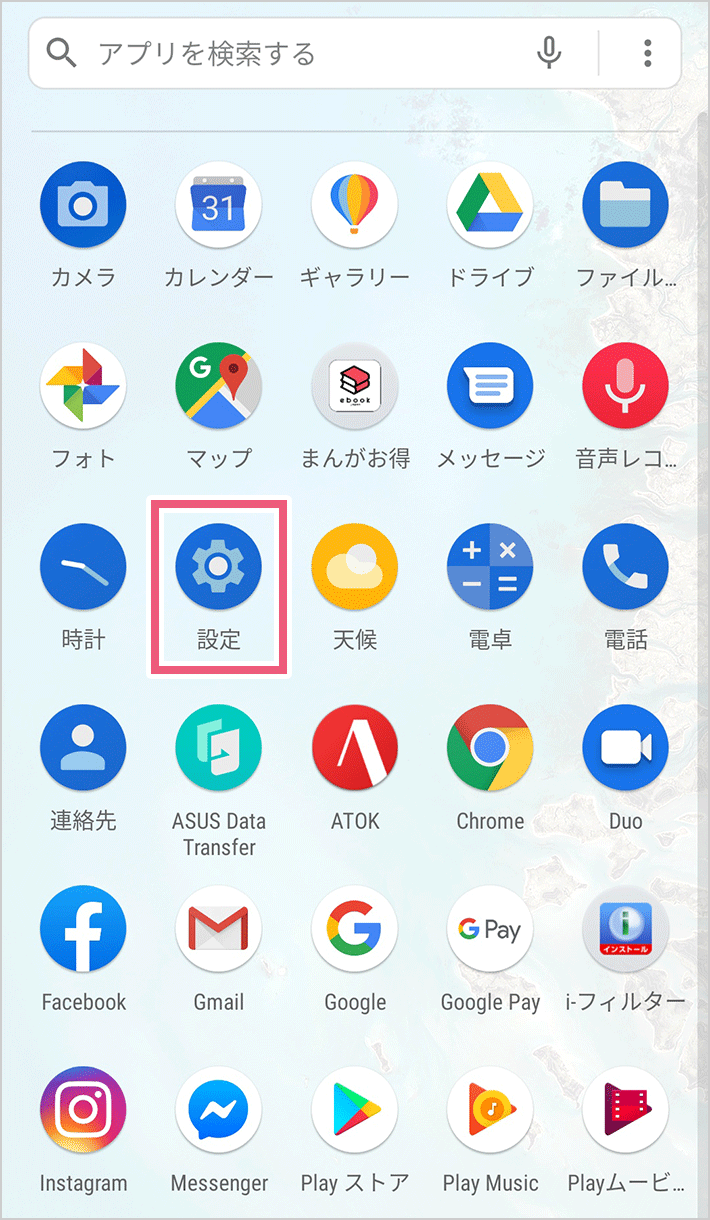Launch the 時計 app

[83, 567]
